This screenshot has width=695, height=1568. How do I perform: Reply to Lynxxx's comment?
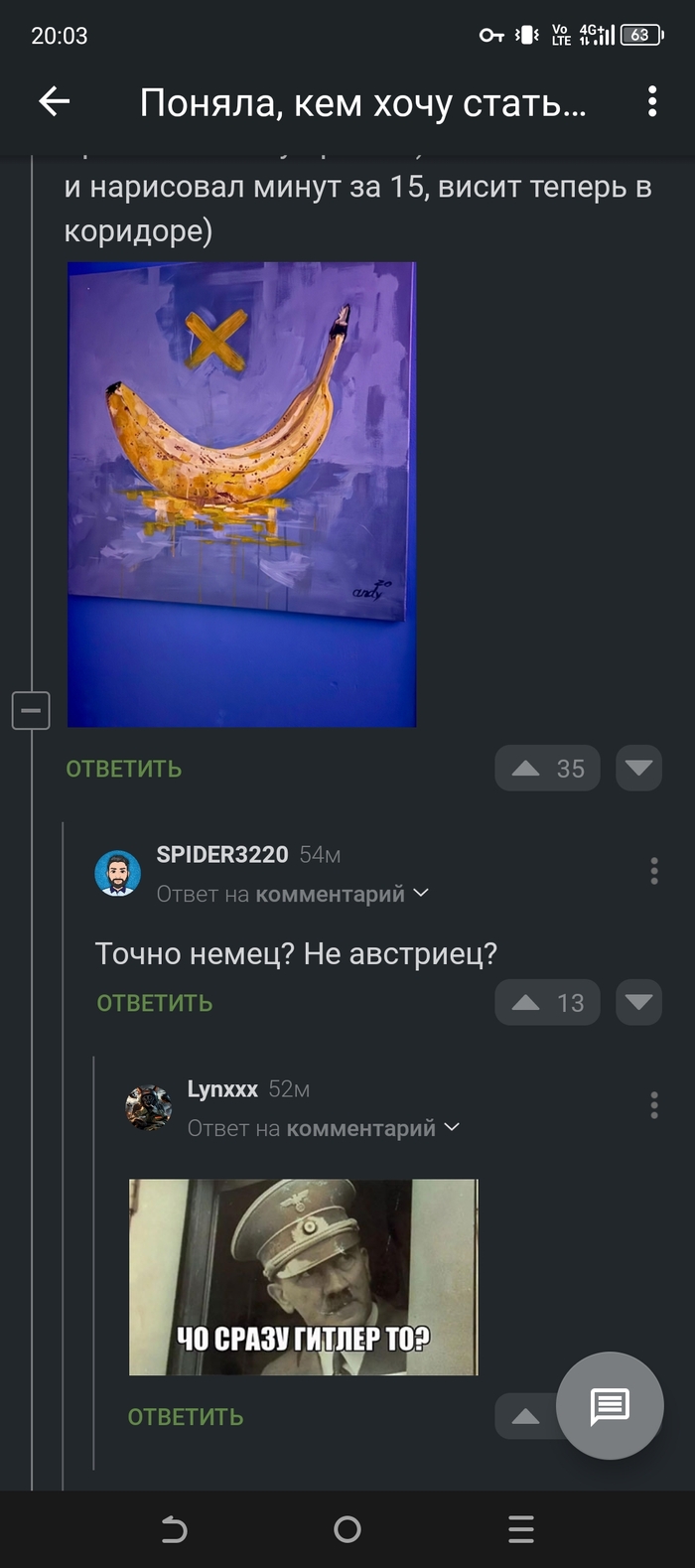(x=186, y=1417)
